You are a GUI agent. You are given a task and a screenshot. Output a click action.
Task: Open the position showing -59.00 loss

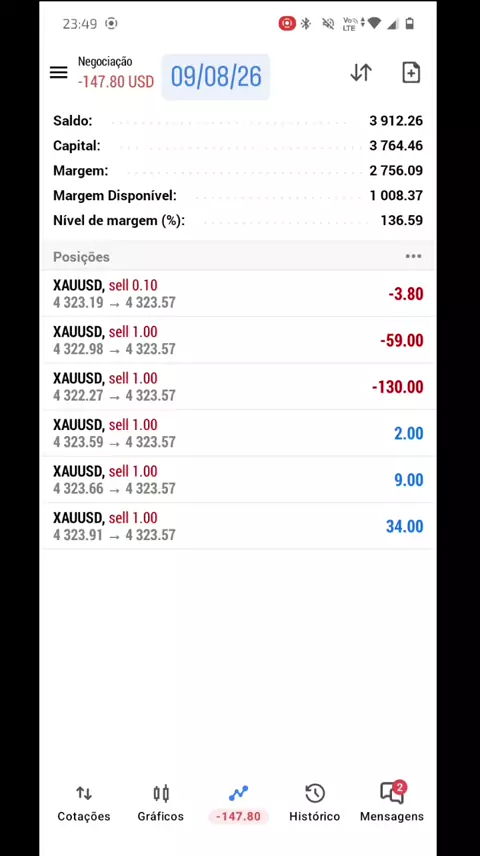(x=238, y=340)
